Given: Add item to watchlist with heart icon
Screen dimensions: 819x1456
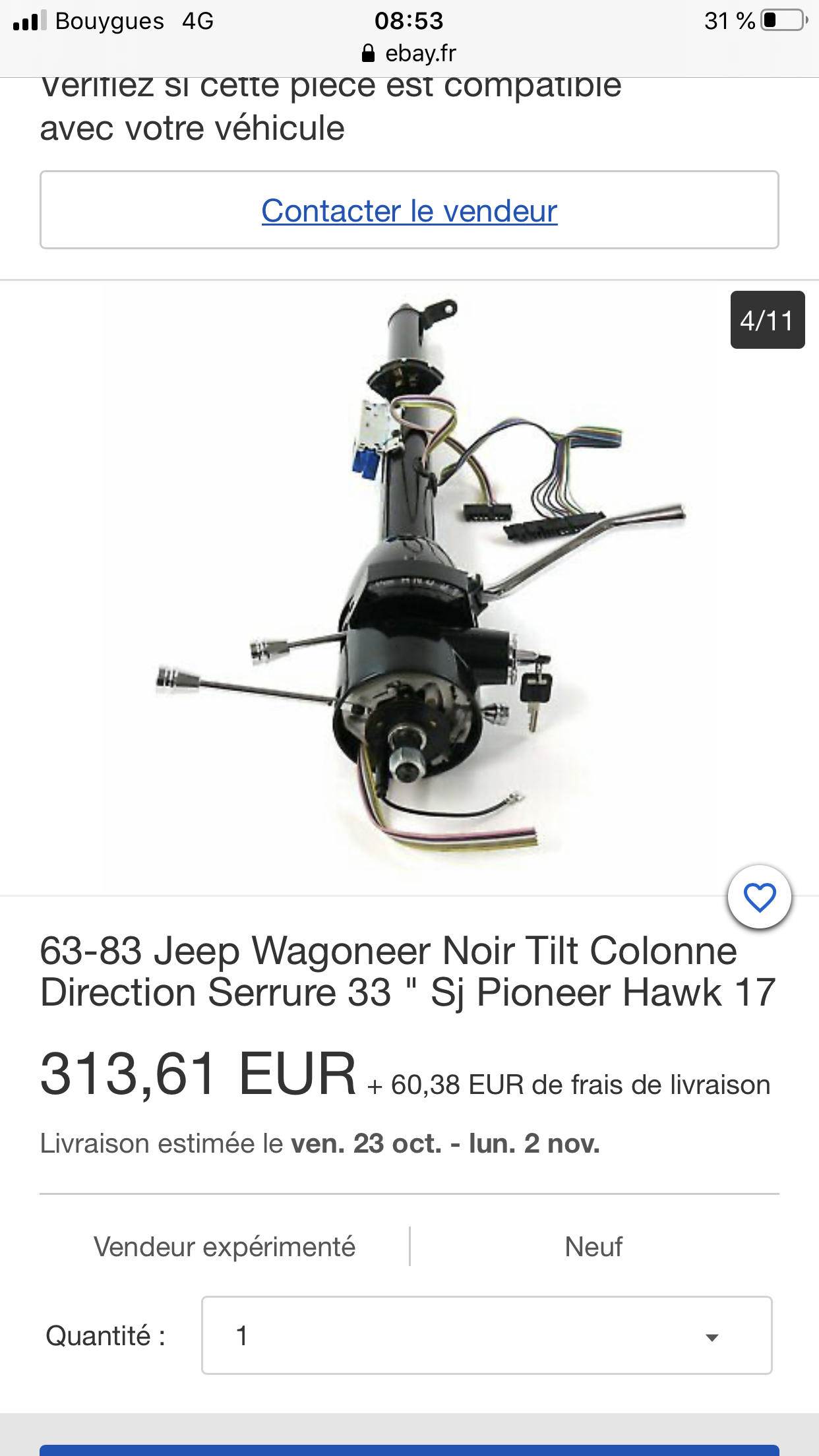Looking at the screenshot, I should point(760,897).
